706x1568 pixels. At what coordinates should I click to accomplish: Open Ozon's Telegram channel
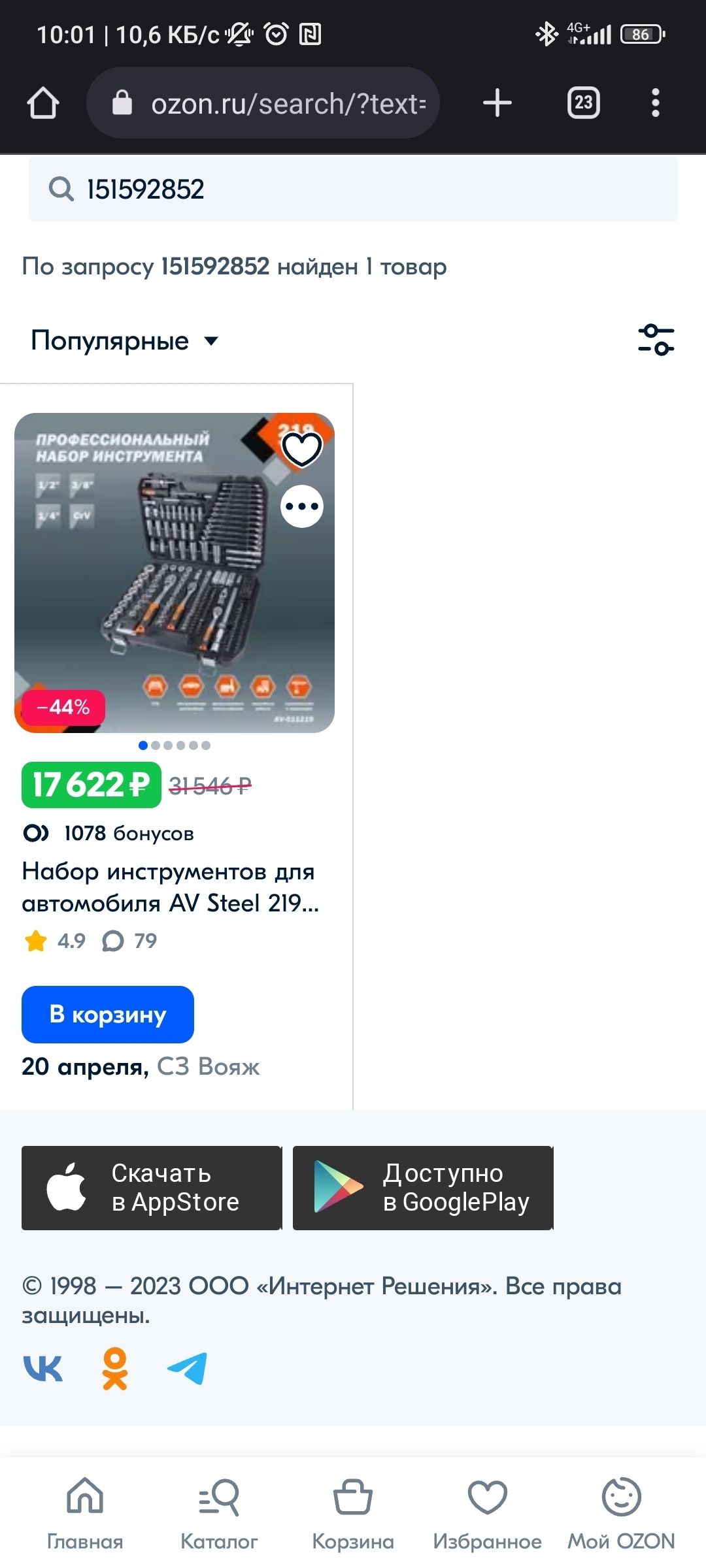tap(188, 1368)
